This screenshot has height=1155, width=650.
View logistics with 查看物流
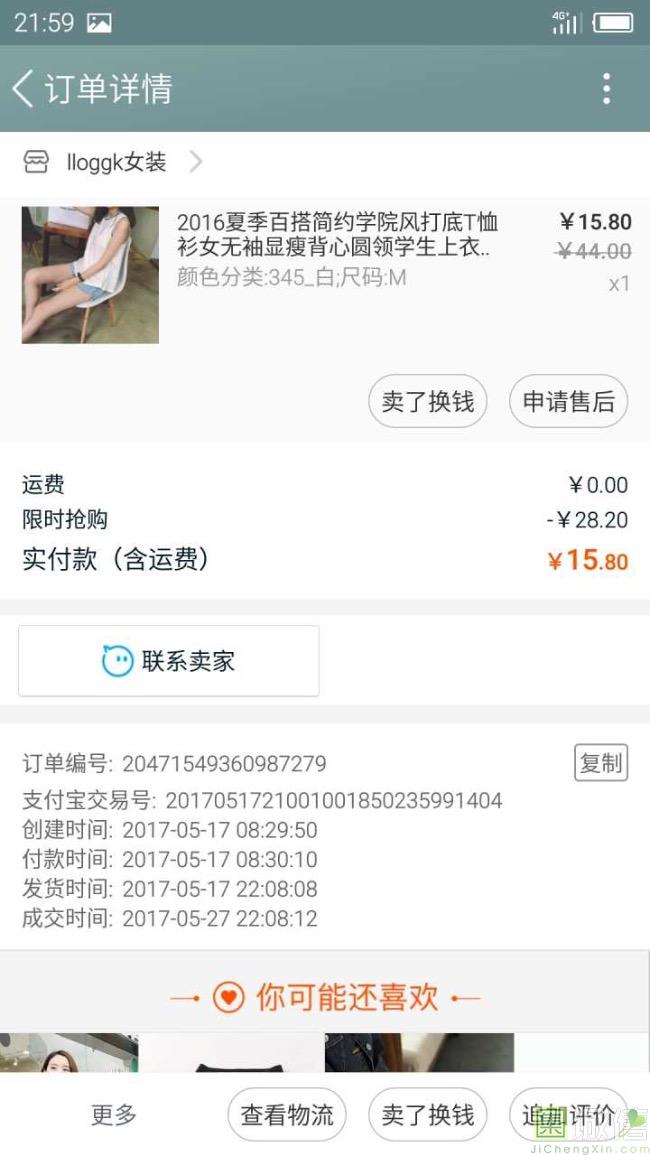[x=287, y=1115]
